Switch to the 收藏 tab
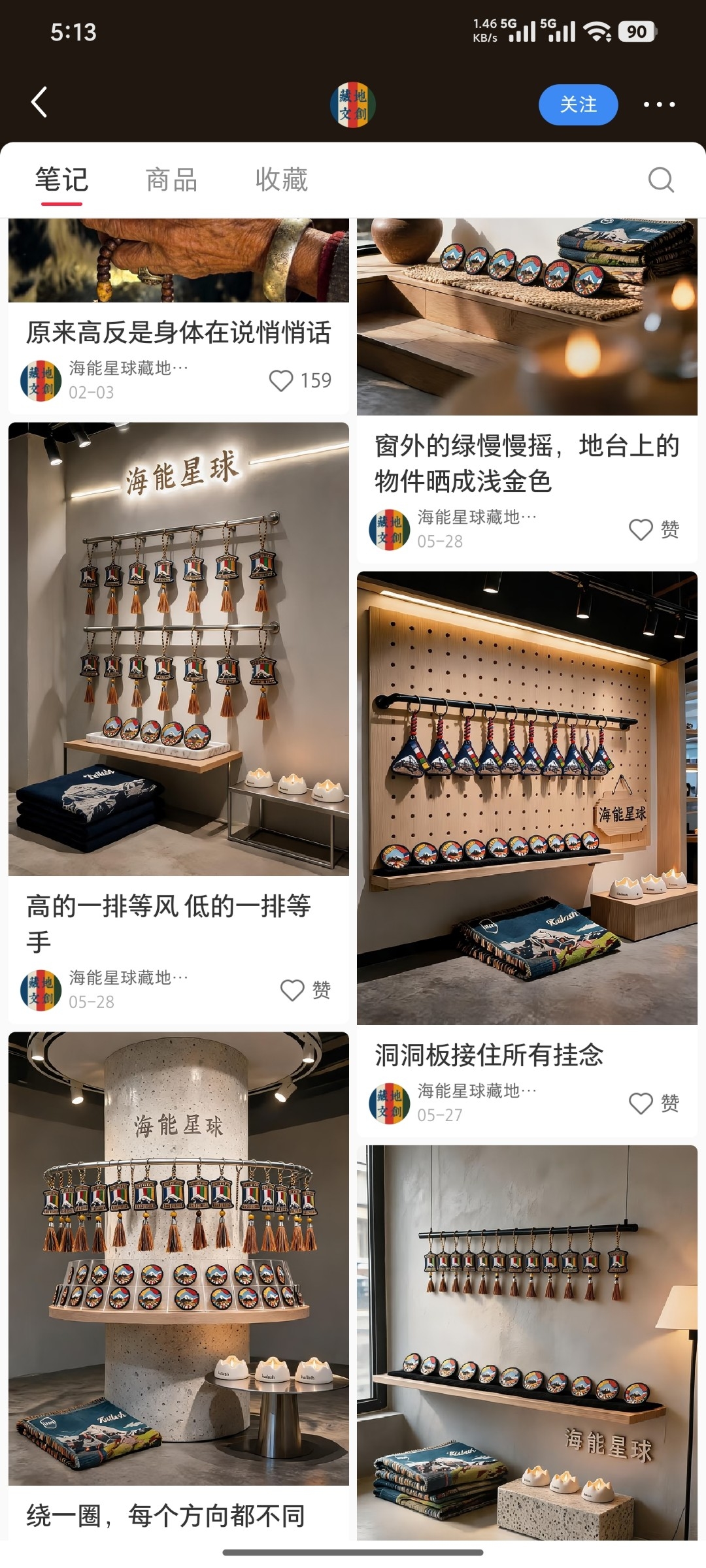The height and width of the screenshot is (1568, 706). [x=281, y=180]
